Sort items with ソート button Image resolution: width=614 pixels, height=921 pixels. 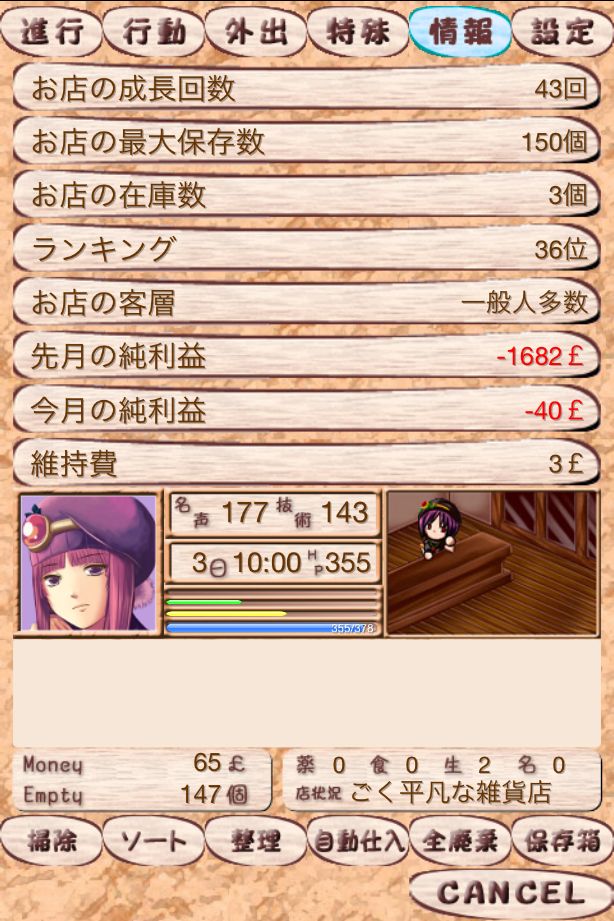tap(153, 841)
